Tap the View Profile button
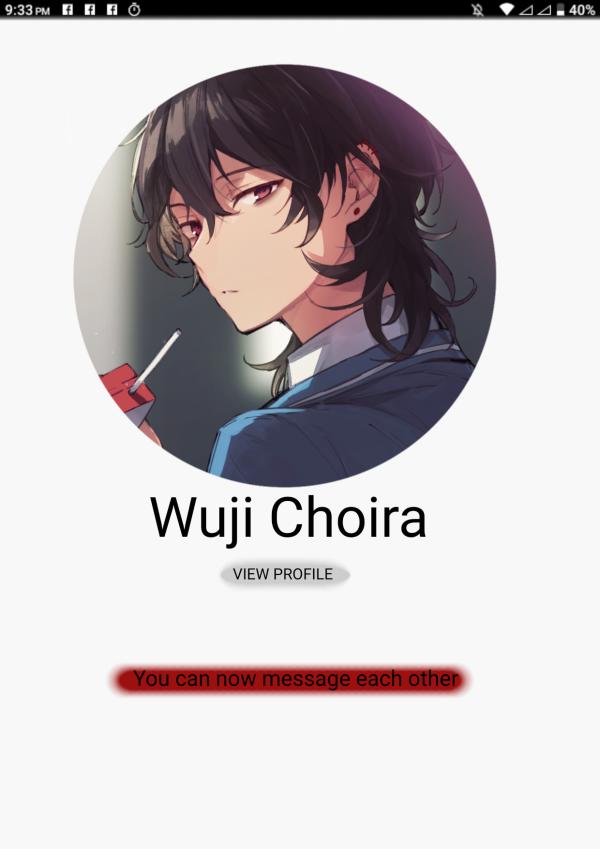This screenshot has width=600, height=849. point(284,574)
